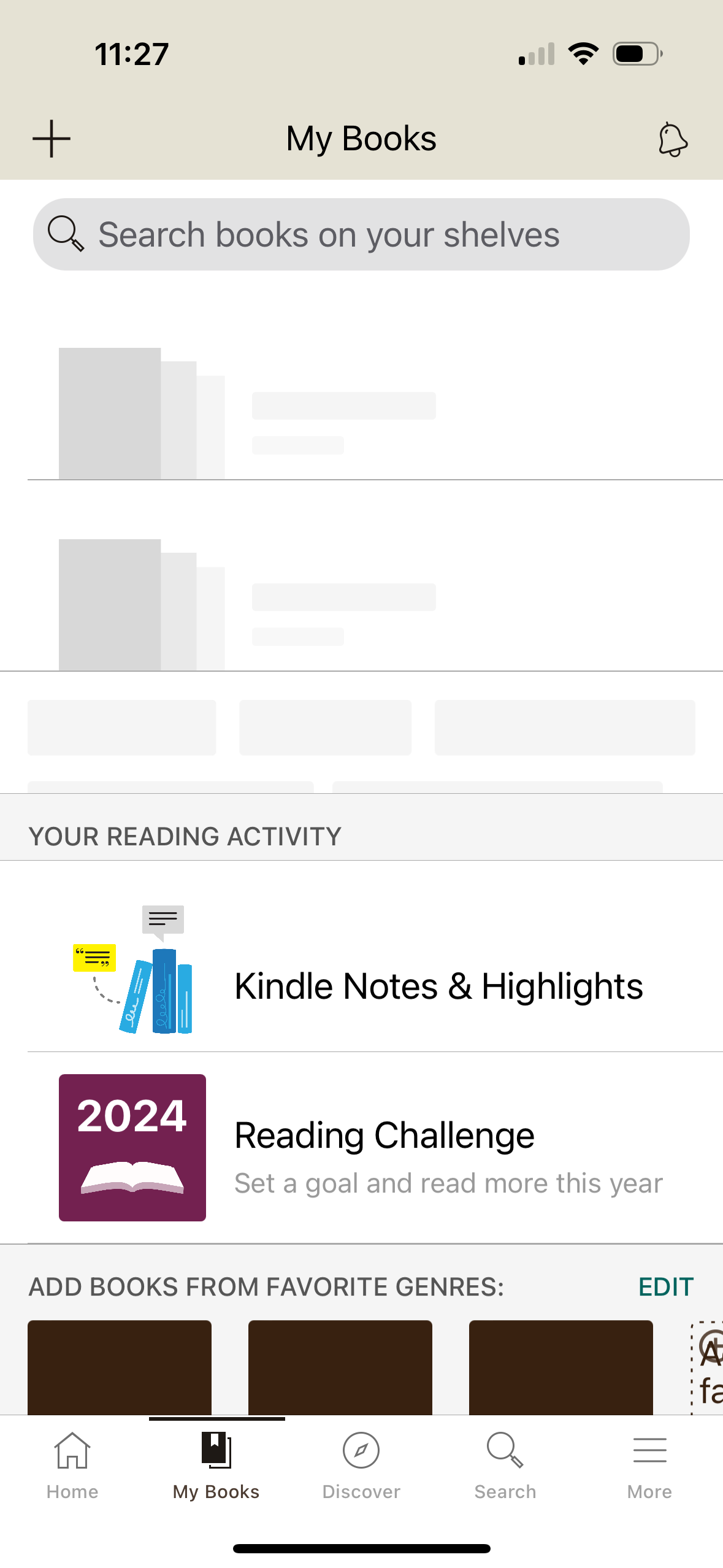Switch to the Discover tab
Viewport: 723px width, 1568px height.
tap(361, 1466)
